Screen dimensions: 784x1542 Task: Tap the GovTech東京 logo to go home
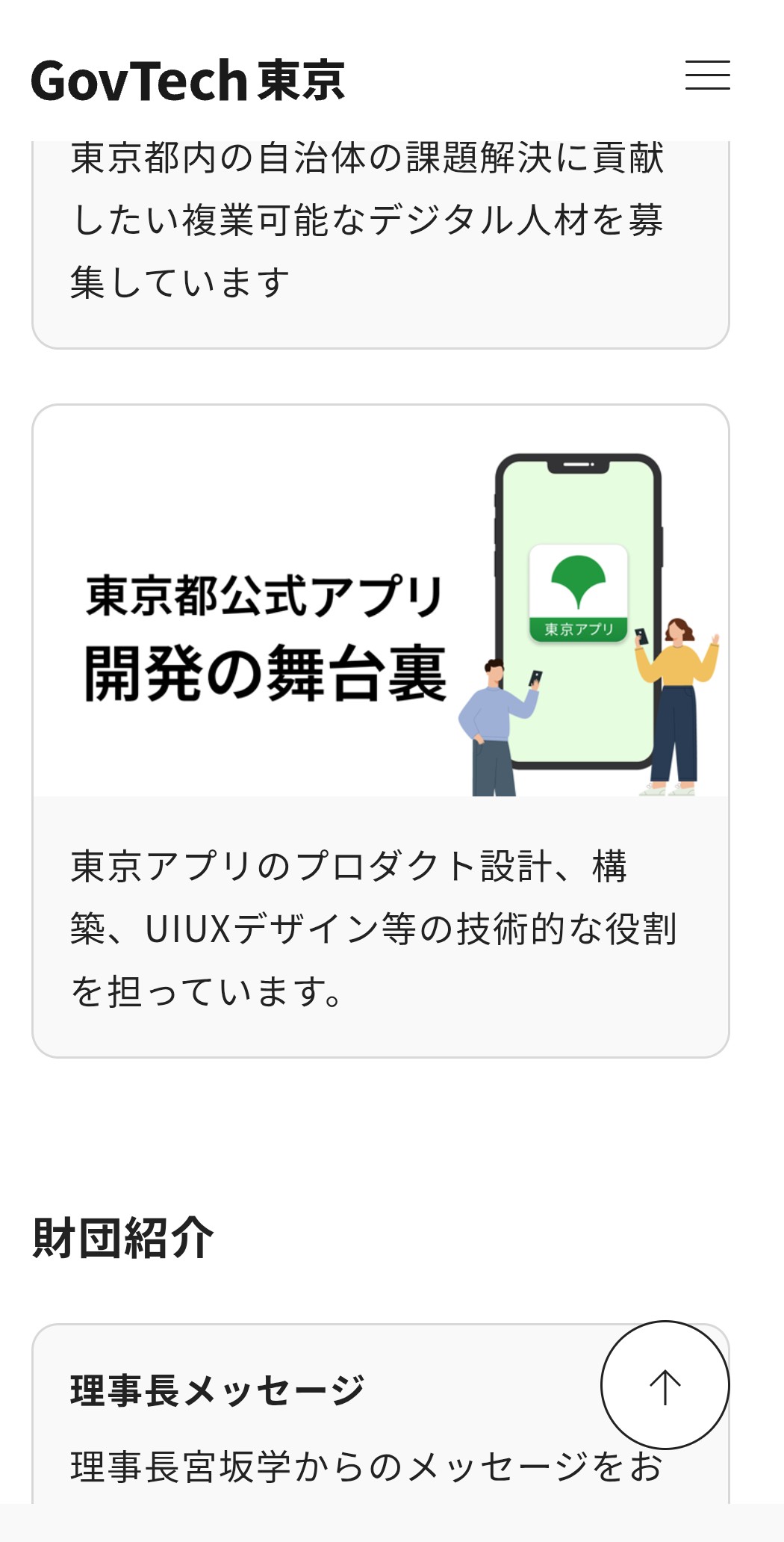click(187, 81)
